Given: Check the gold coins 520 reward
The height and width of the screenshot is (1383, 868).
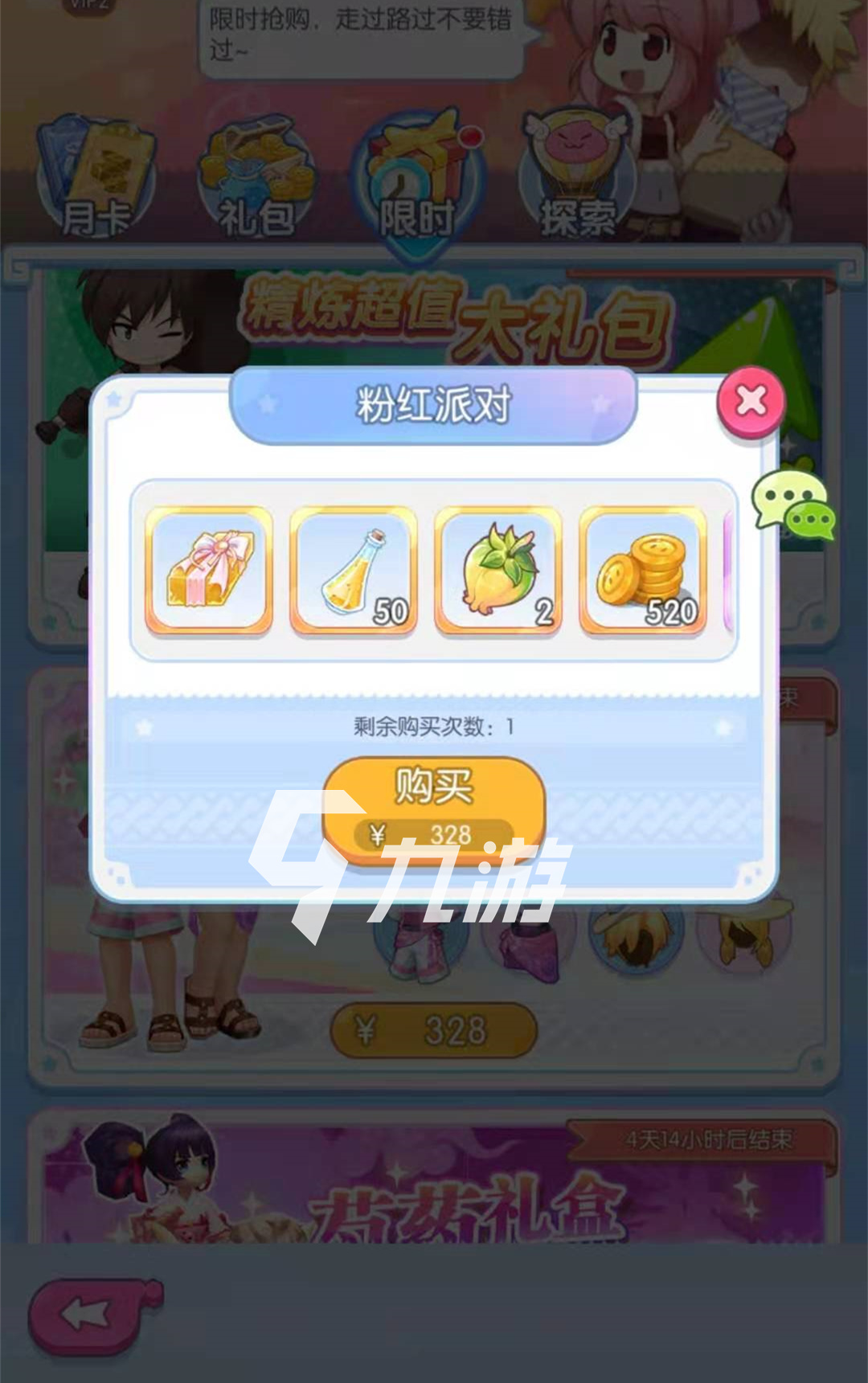Looking at the screenshot, I should [643, 570].
